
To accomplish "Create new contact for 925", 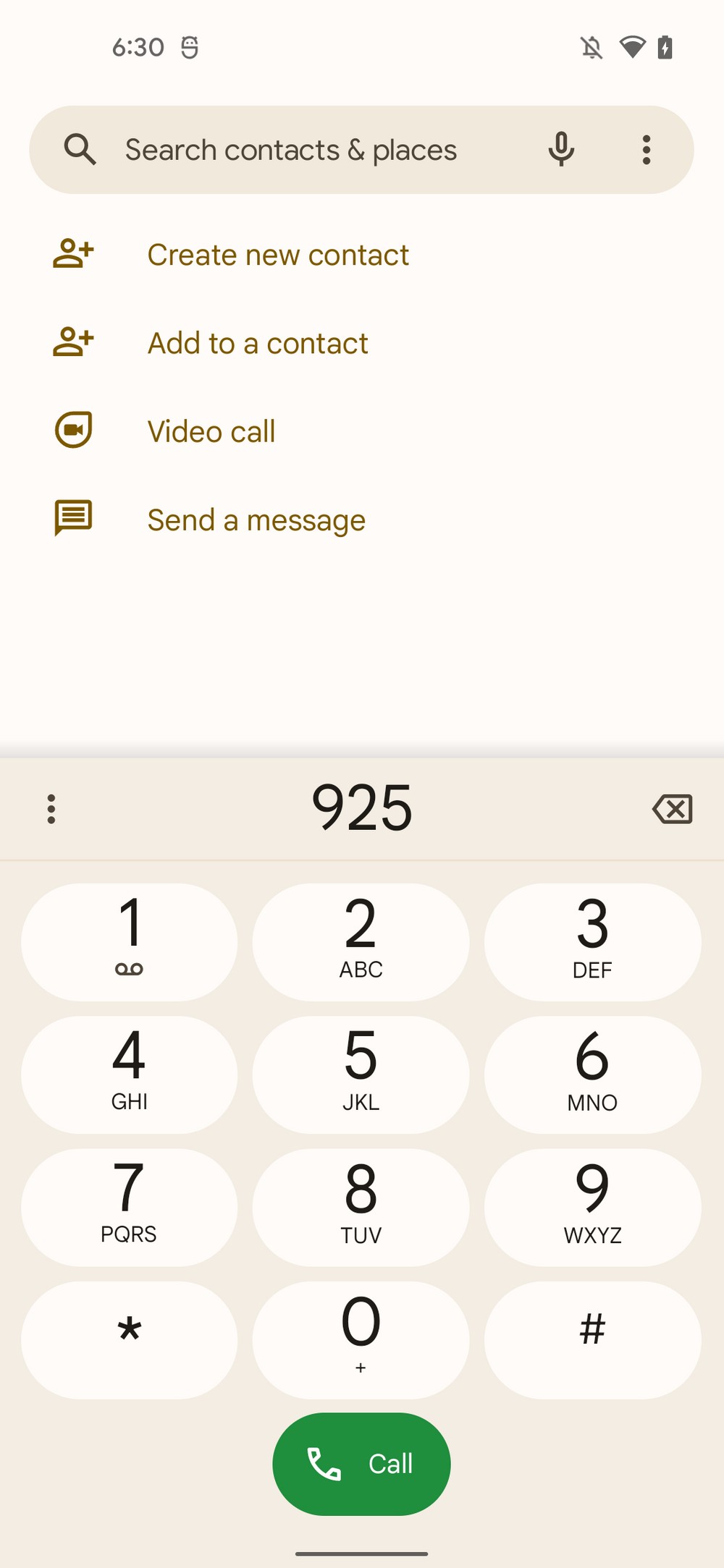I will coord(278,255).
